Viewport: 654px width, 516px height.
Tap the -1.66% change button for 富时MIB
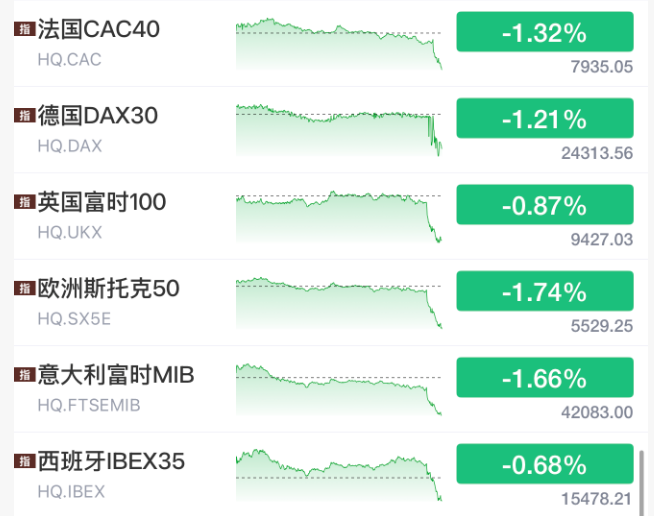coord(545,378)
